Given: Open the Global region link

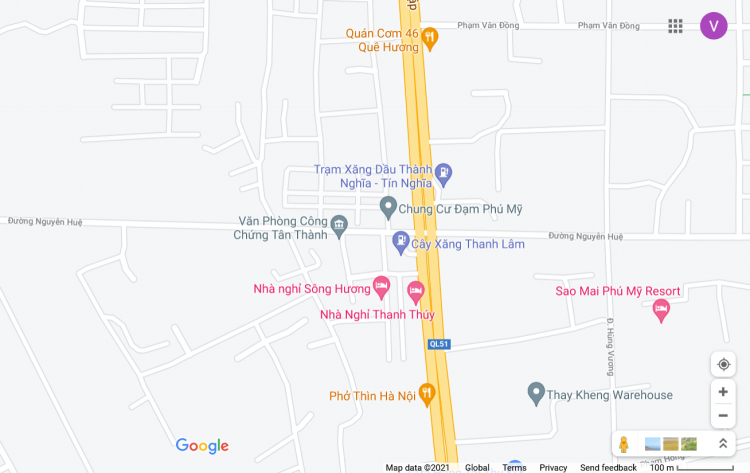Looking at the screenshot, I should click(x=477, y=467).
